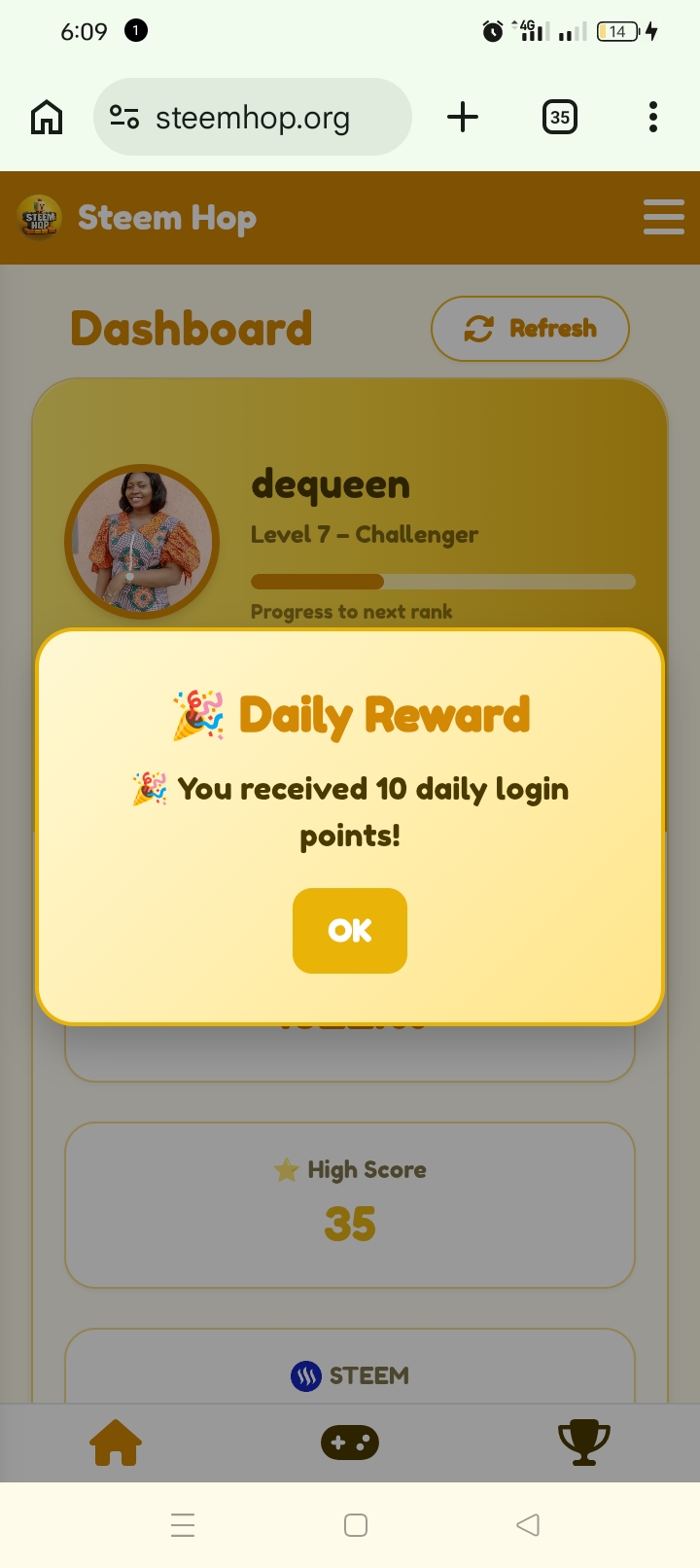Go back using the system back button
Viewport: 700px width, 1568px height.
[x=528, y=1525]
